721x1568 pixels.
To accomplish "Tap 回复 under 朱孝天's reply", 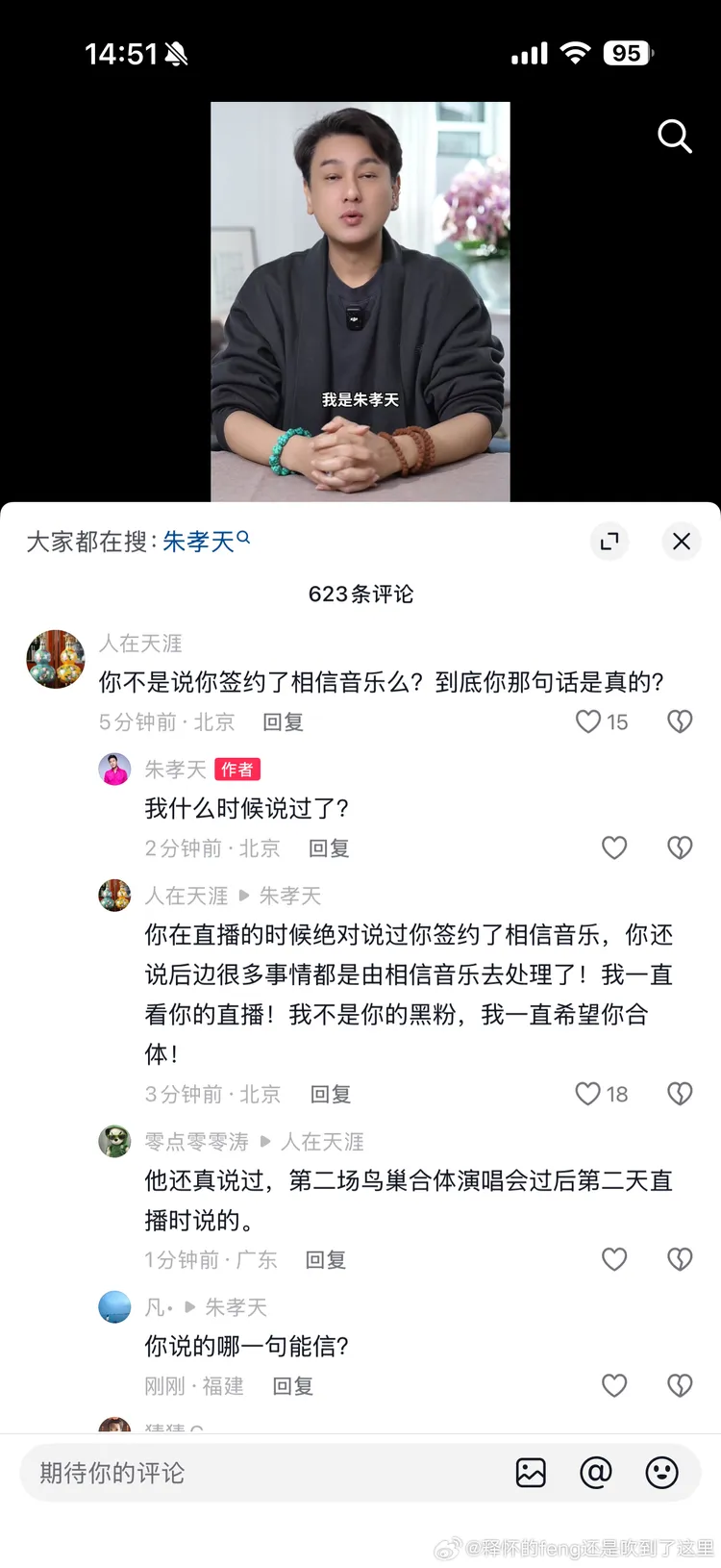I will [x=328, y=847].
